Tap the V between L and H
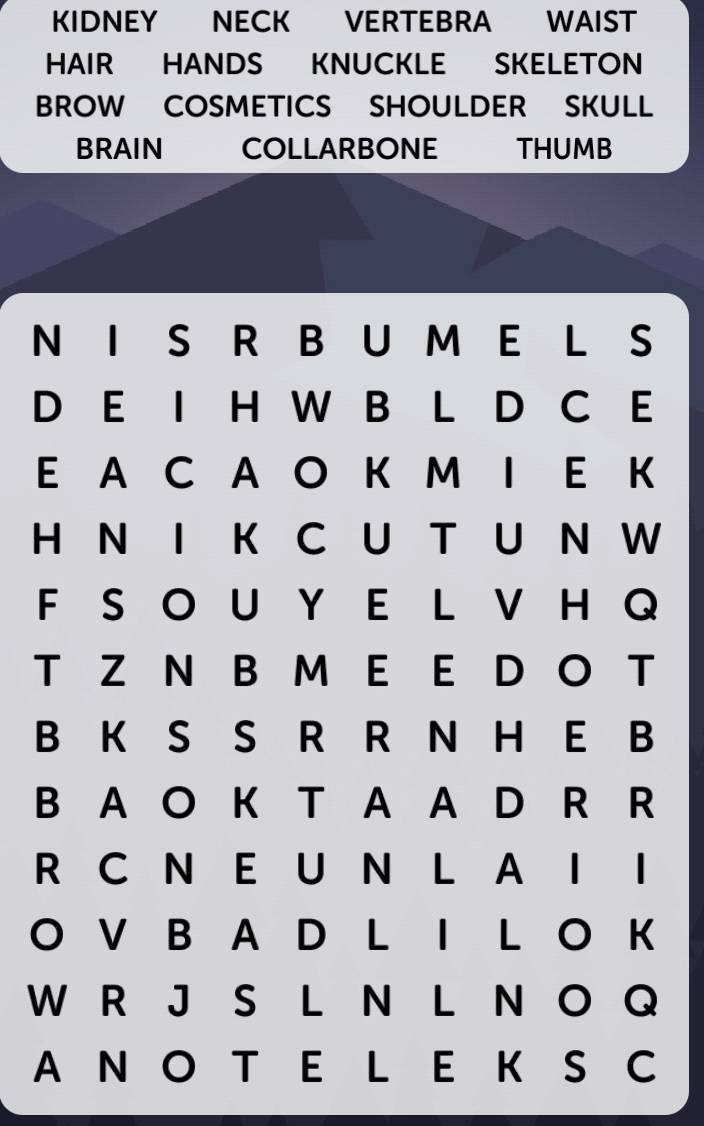This screenshot has height=1126, width=704. 509,606
